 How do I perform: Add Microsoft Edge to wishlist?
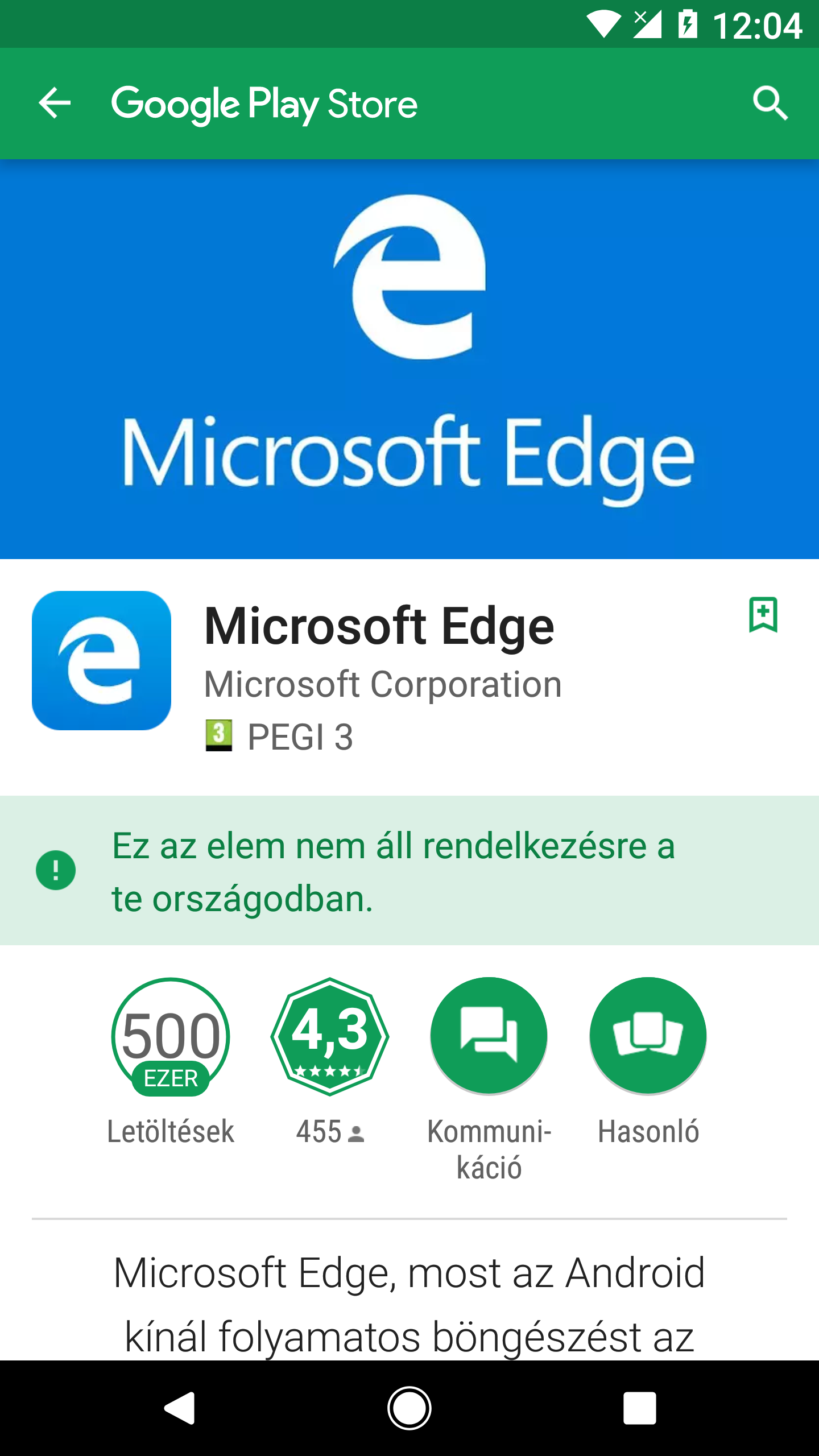coord(763,614)
